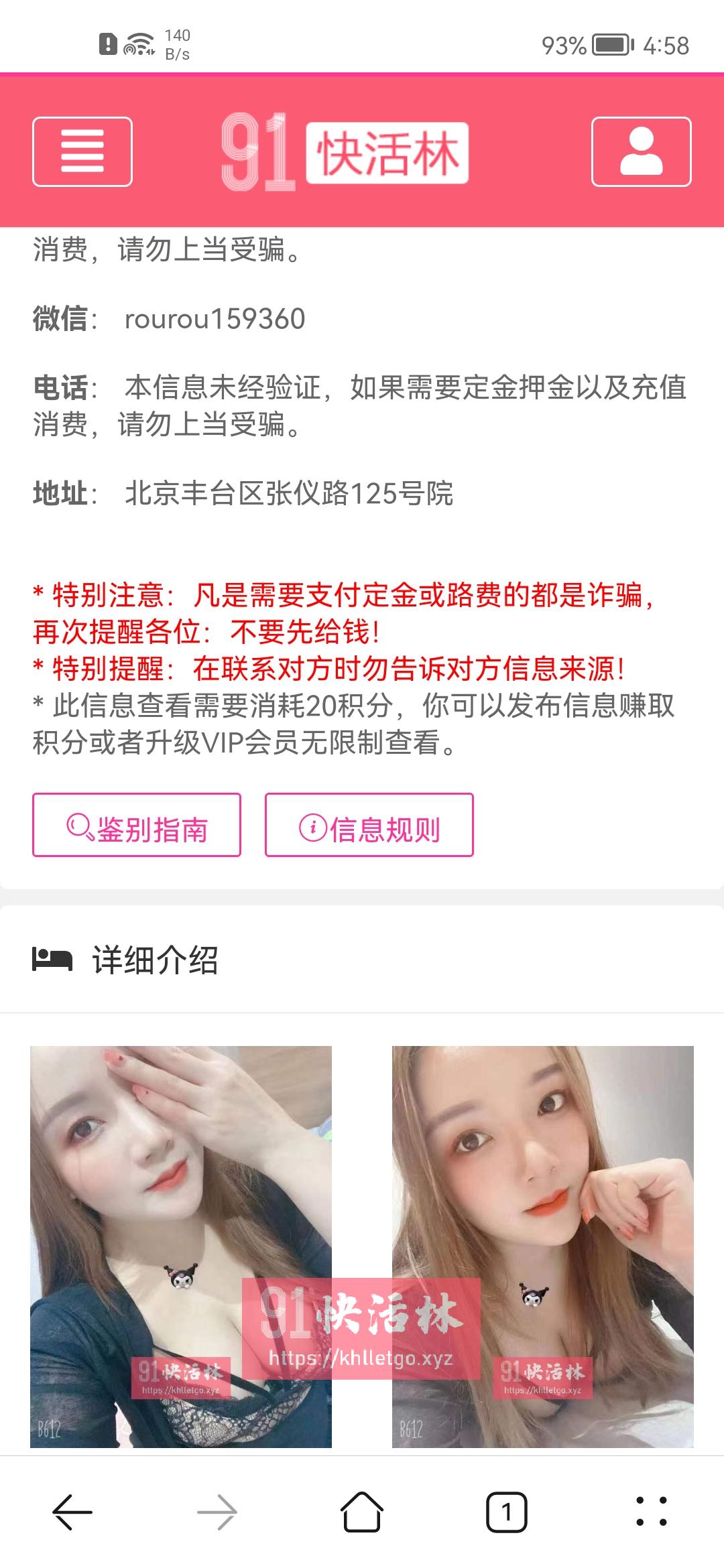Viewport: 724px width, 1568px height.
Task: Select the WeChat ID rourou159360 text
Action: pyautogui.click(x=215, y=318)
